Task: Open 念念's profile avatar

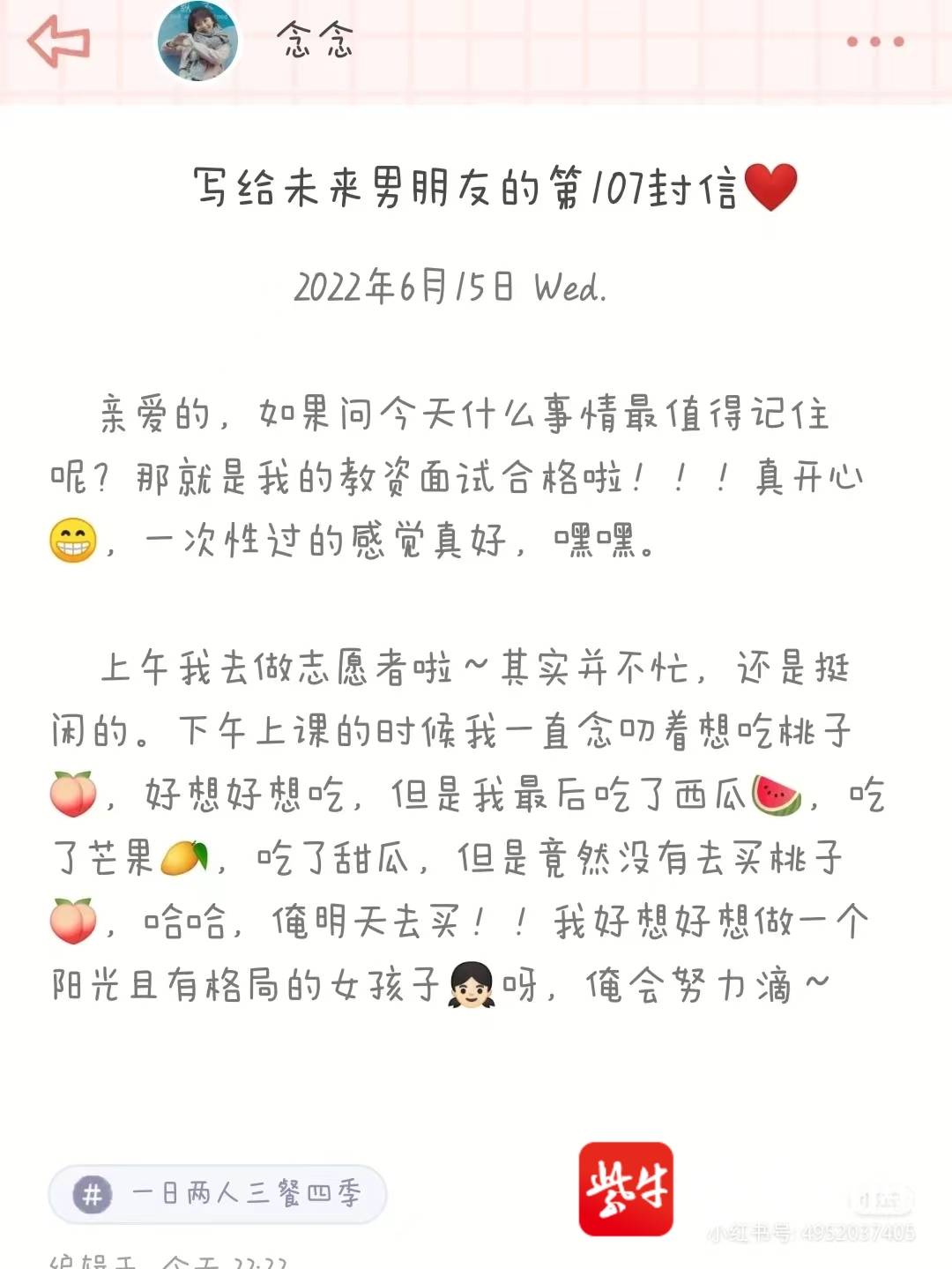Action: [x=198, y=41]
